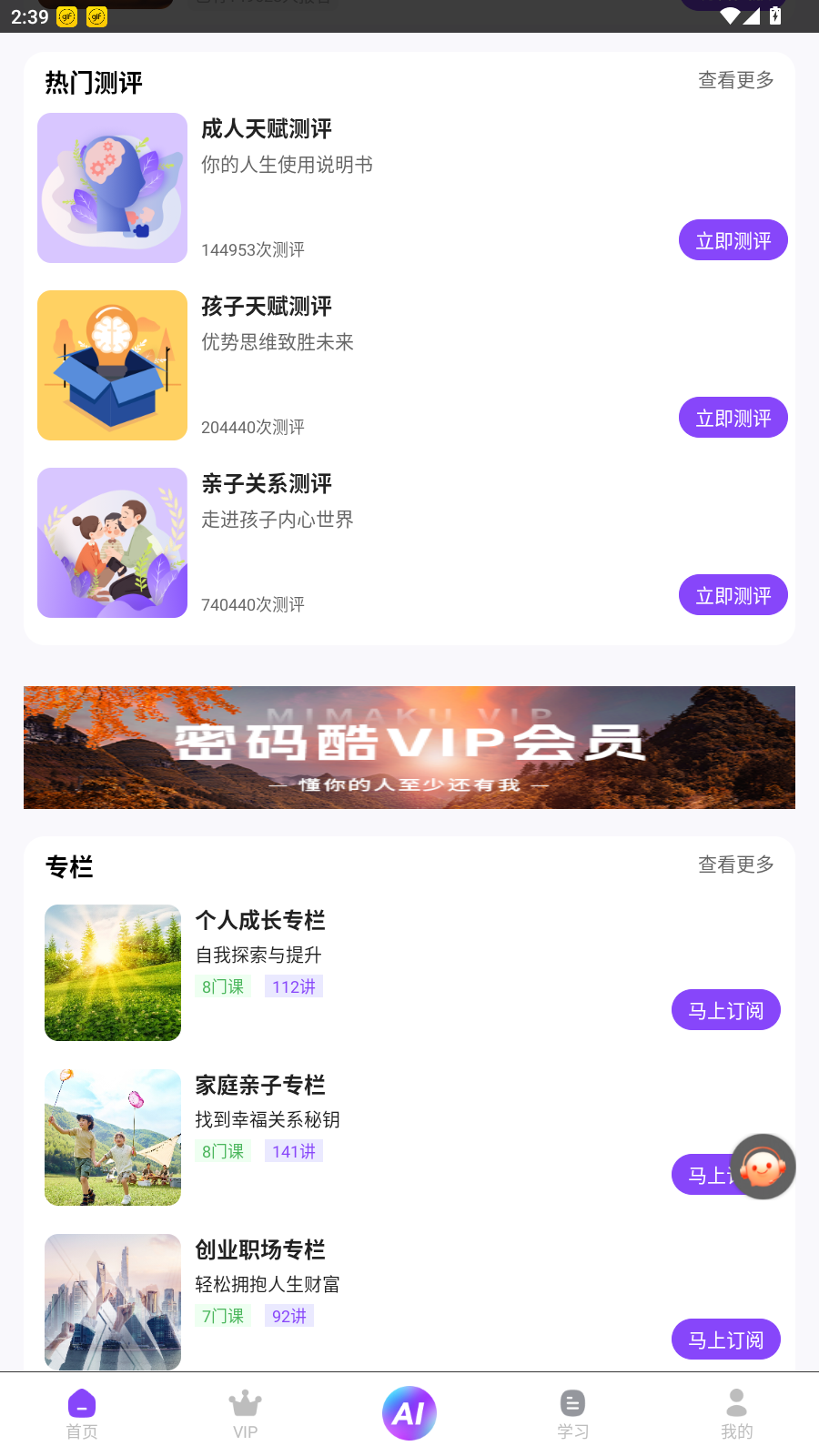
Task: Open customer service via floating headset icon
Action: pos(763,1166)
